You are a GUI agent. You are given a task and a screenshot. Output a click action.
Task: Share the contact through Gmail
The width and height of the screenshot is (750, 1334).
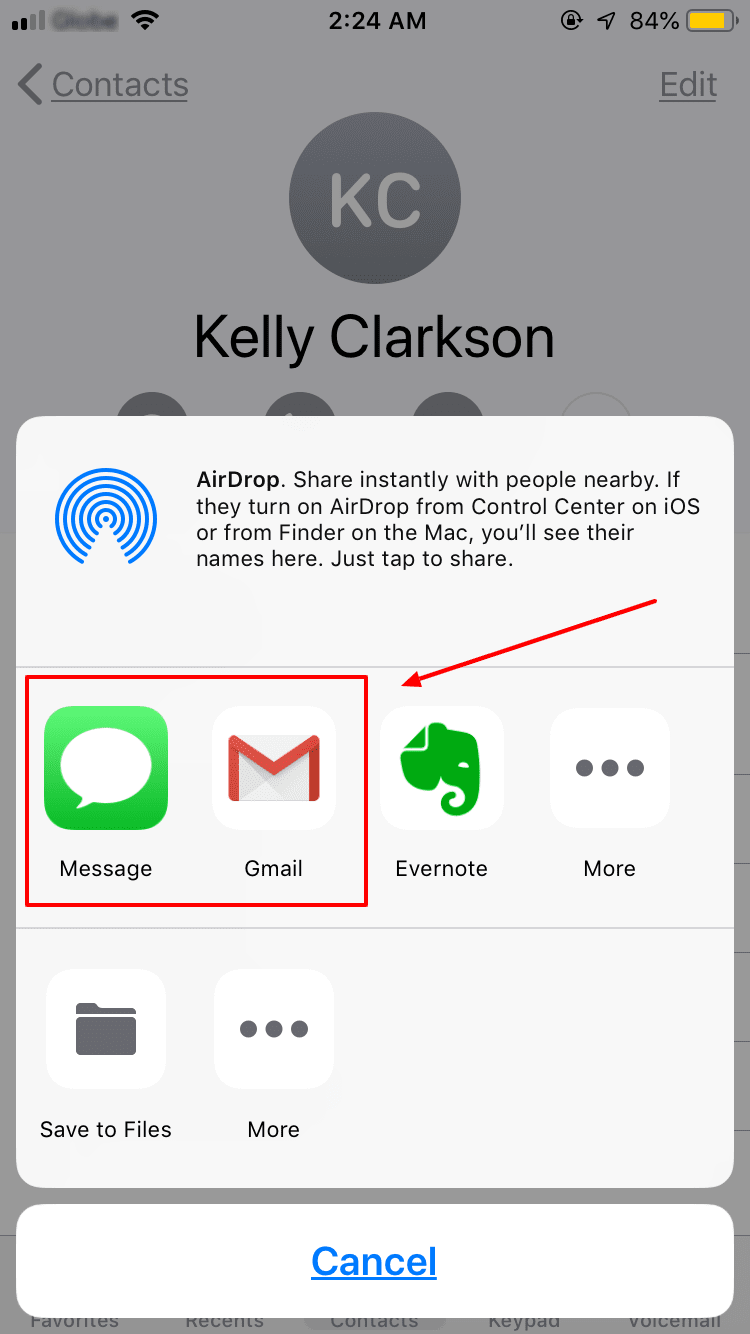tap(274, 768)
